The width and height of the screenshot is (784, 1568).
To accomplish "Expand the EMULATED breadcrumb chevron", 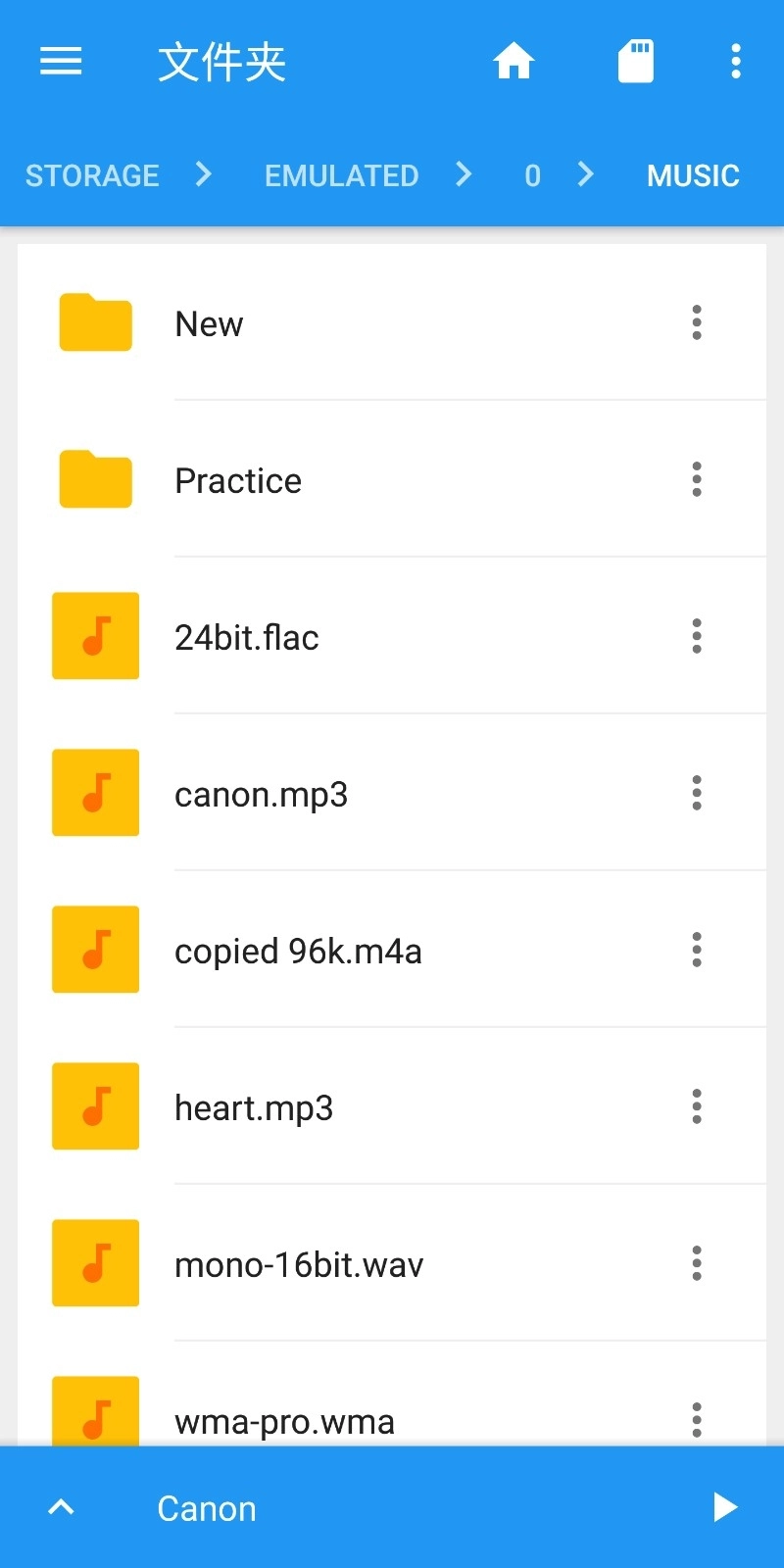I will point(463,174).
